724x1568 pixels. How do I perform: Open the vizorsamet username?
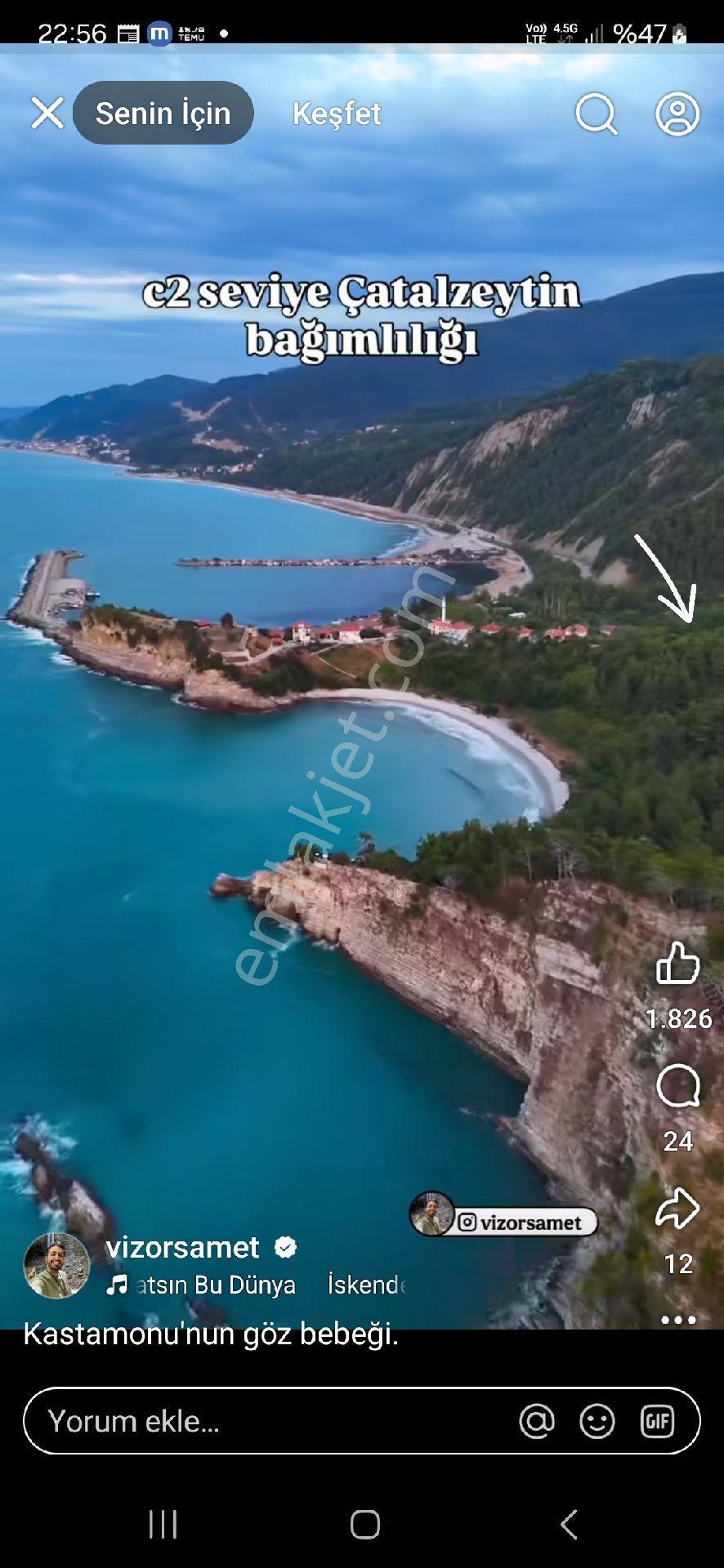point(183,1248)
